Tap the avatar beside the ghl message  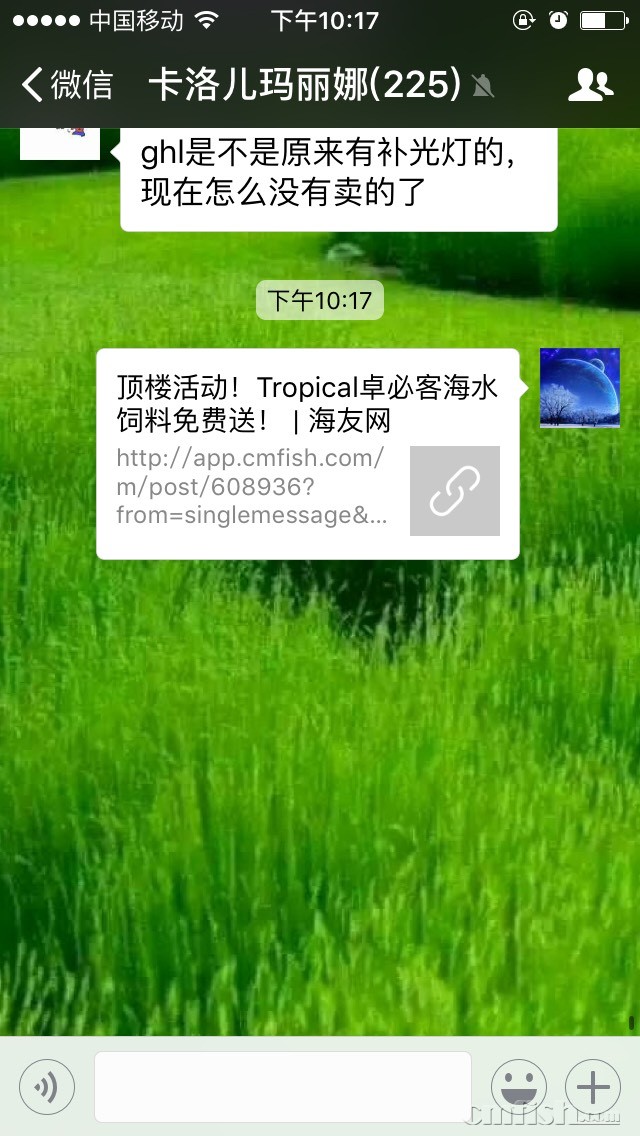[x=60, y=144]
